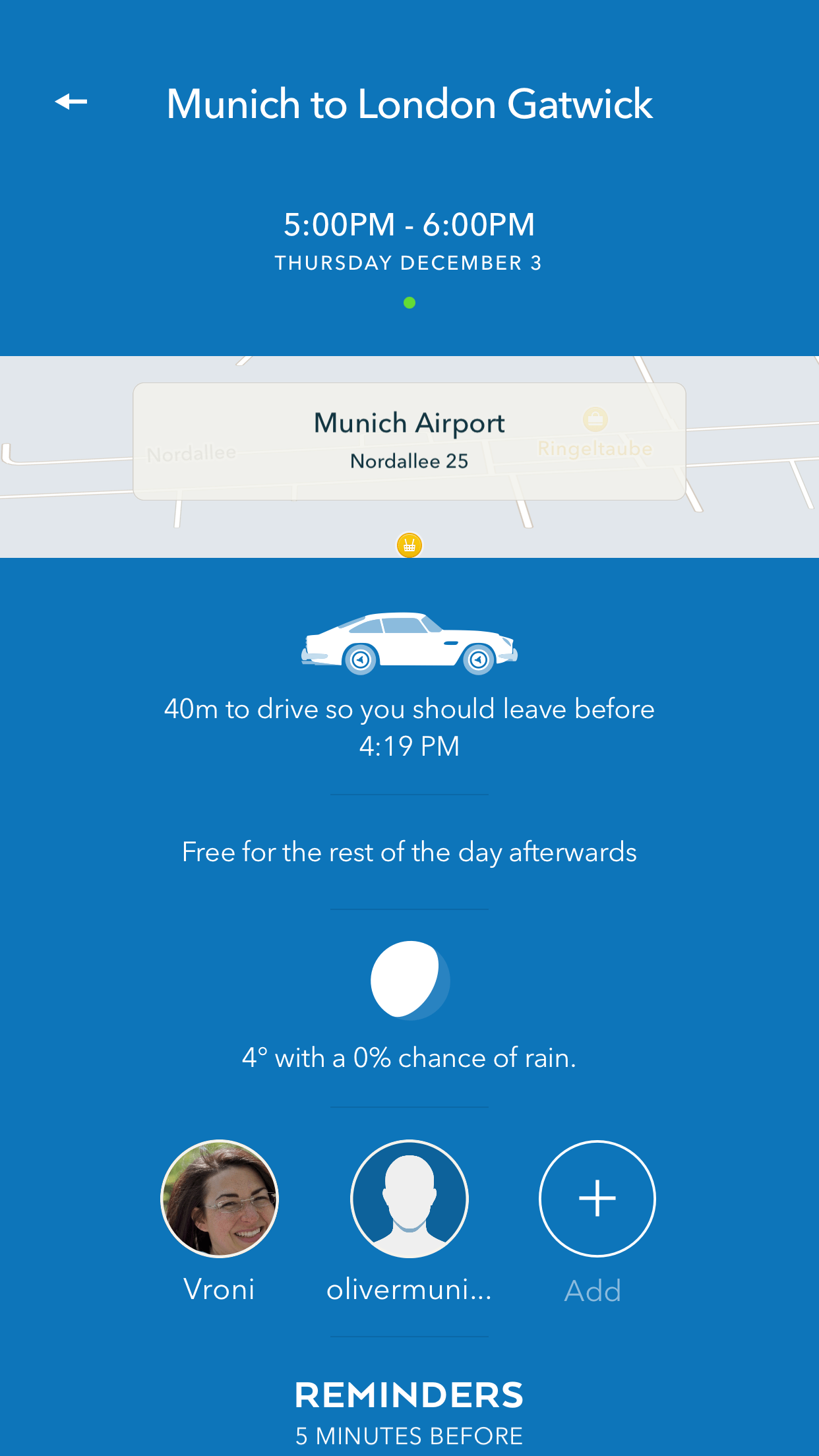Add another attendee to the event
Image resolution: width=819 pixels, height=1456 pixels.
coord(597,1199)
